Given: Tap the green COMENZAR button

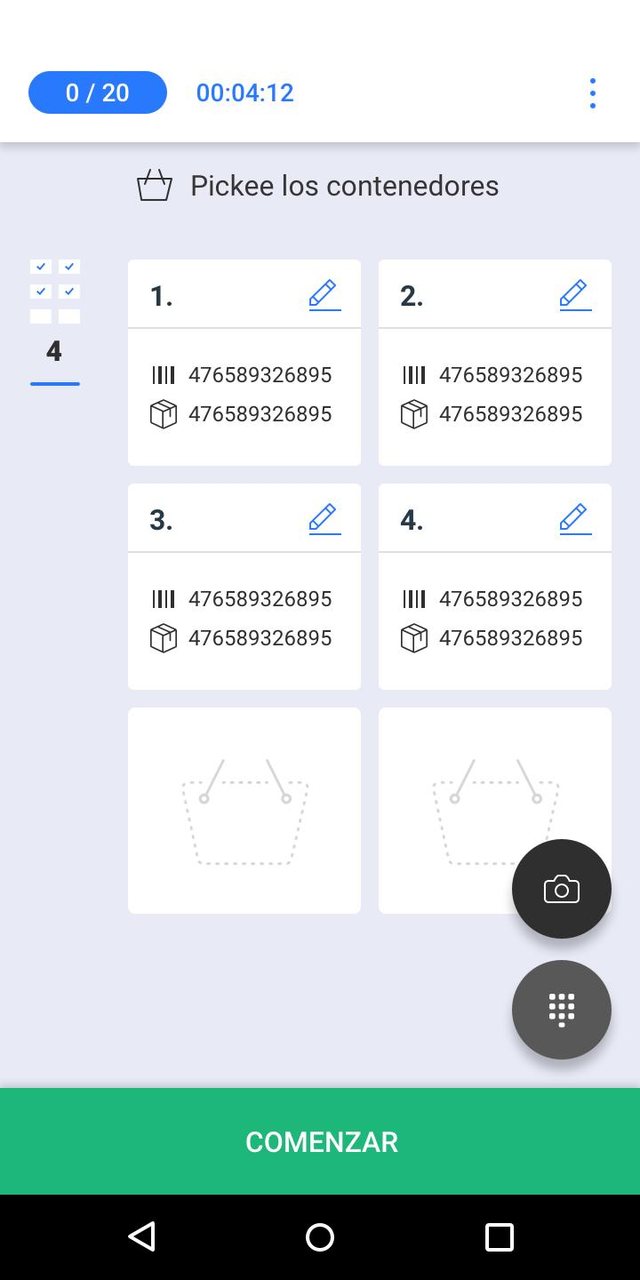Looking at the screenshot, I should point(320,1141).
